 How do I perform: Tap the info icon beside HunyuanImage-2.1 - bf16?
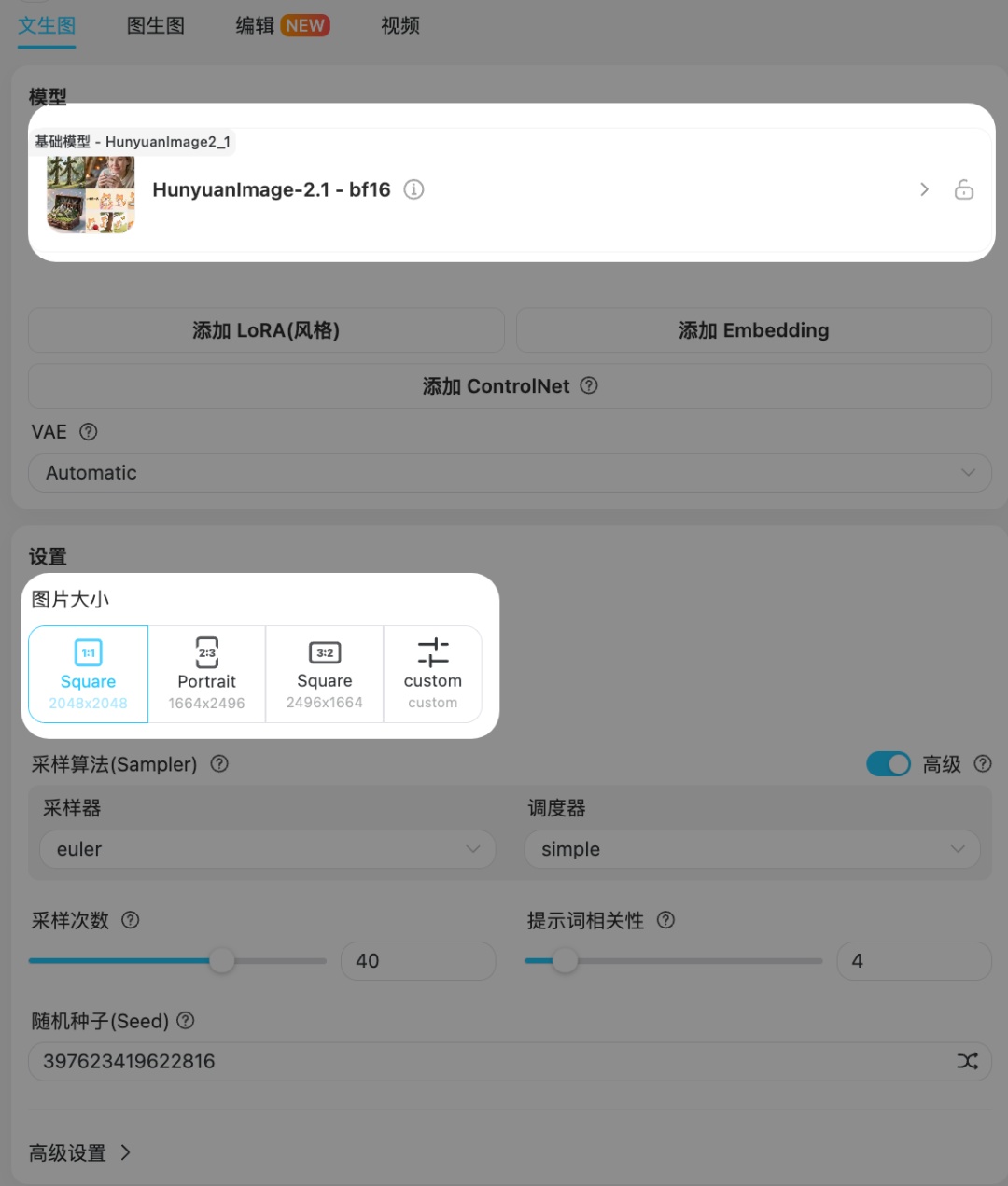[x=413, y=189]
